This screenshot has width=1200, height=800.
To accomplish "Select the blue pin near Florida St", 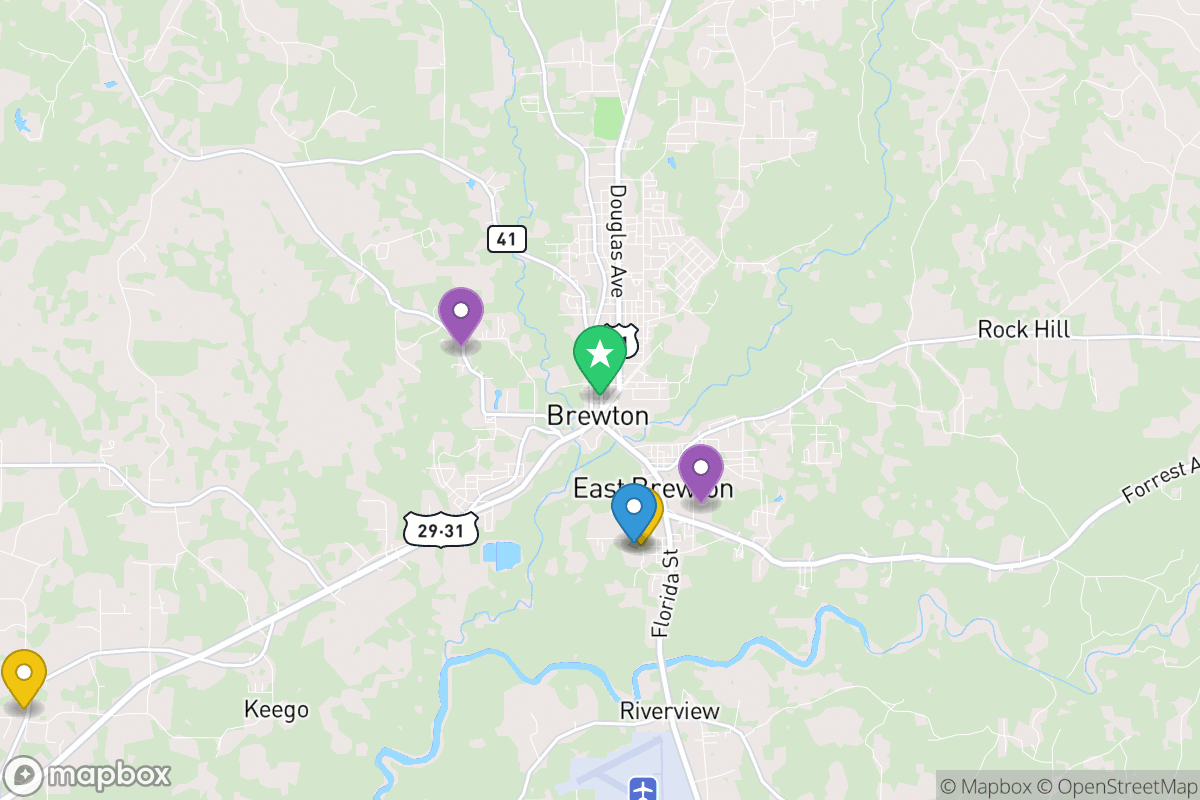I will point(632,510).
